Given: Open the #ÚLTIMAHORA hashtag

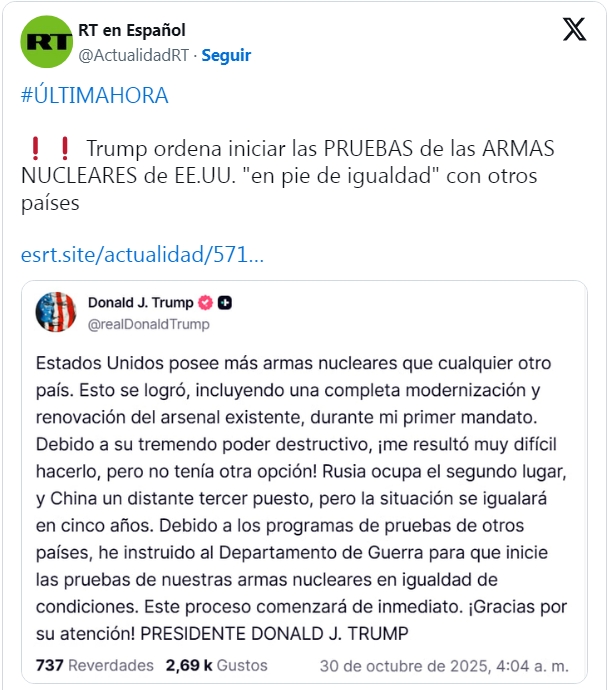Looking at the screenshot, I should (x=94, y=96).
